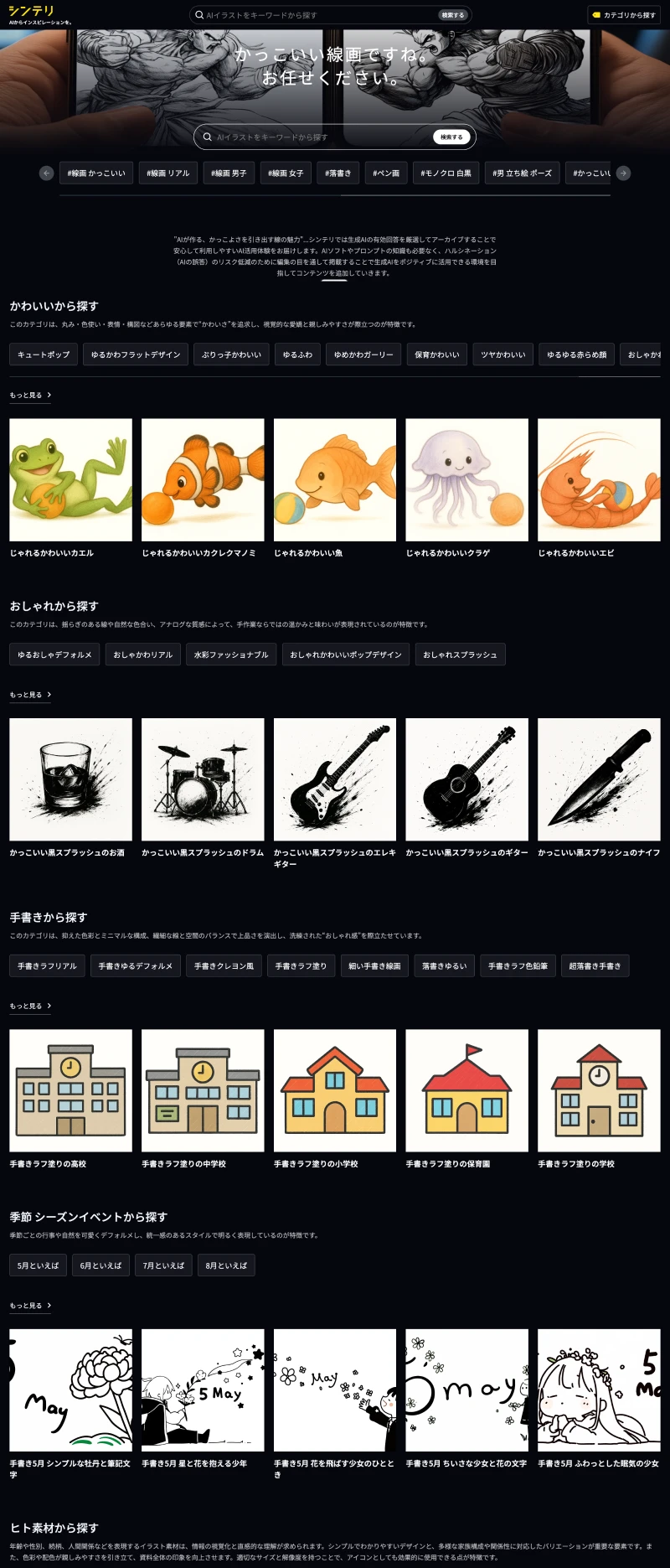Tap the left arrow of the tag carousel
Viewport: 670px width, 1568px height.
point(47,173)
